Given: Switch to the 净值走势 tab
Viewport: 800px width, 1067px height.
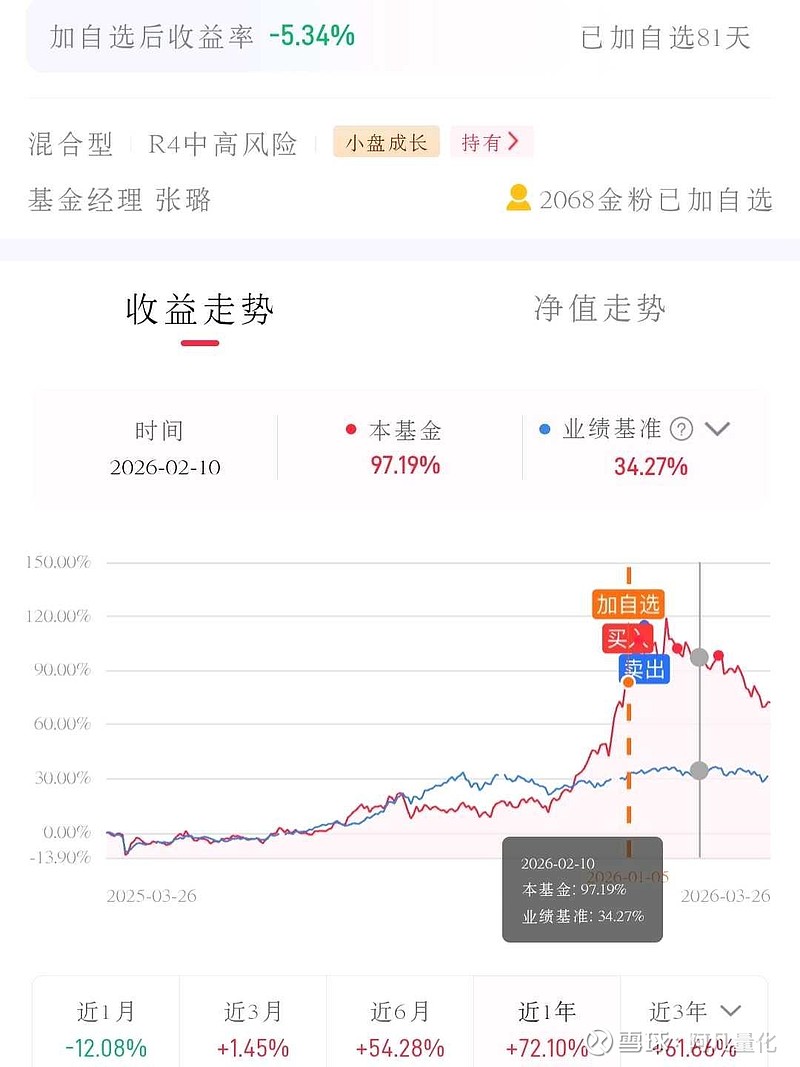Looking at the screenshot, I should click(x=599, y=309).
